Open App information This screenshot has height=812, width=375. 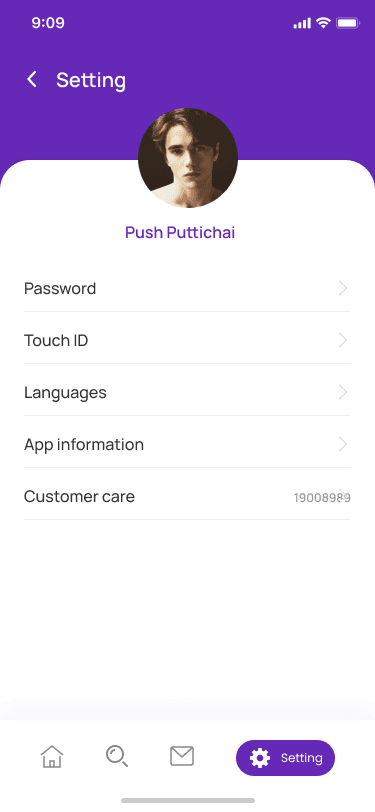coord(188,444)
